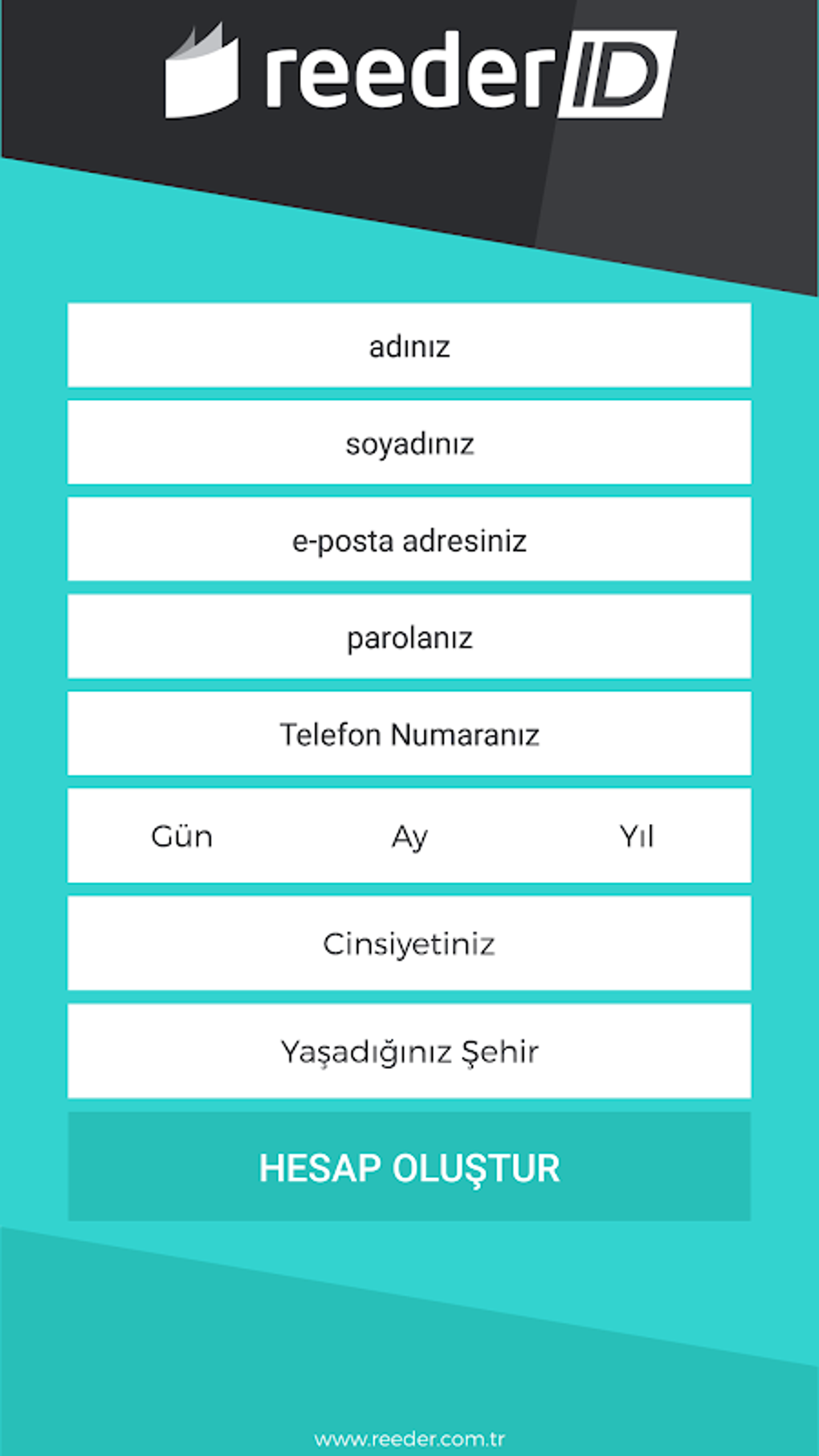The image size is (819, 1456).
Task: Choose Cinsiyetiniz gender dropdown
Action: (x=409, y=944)
